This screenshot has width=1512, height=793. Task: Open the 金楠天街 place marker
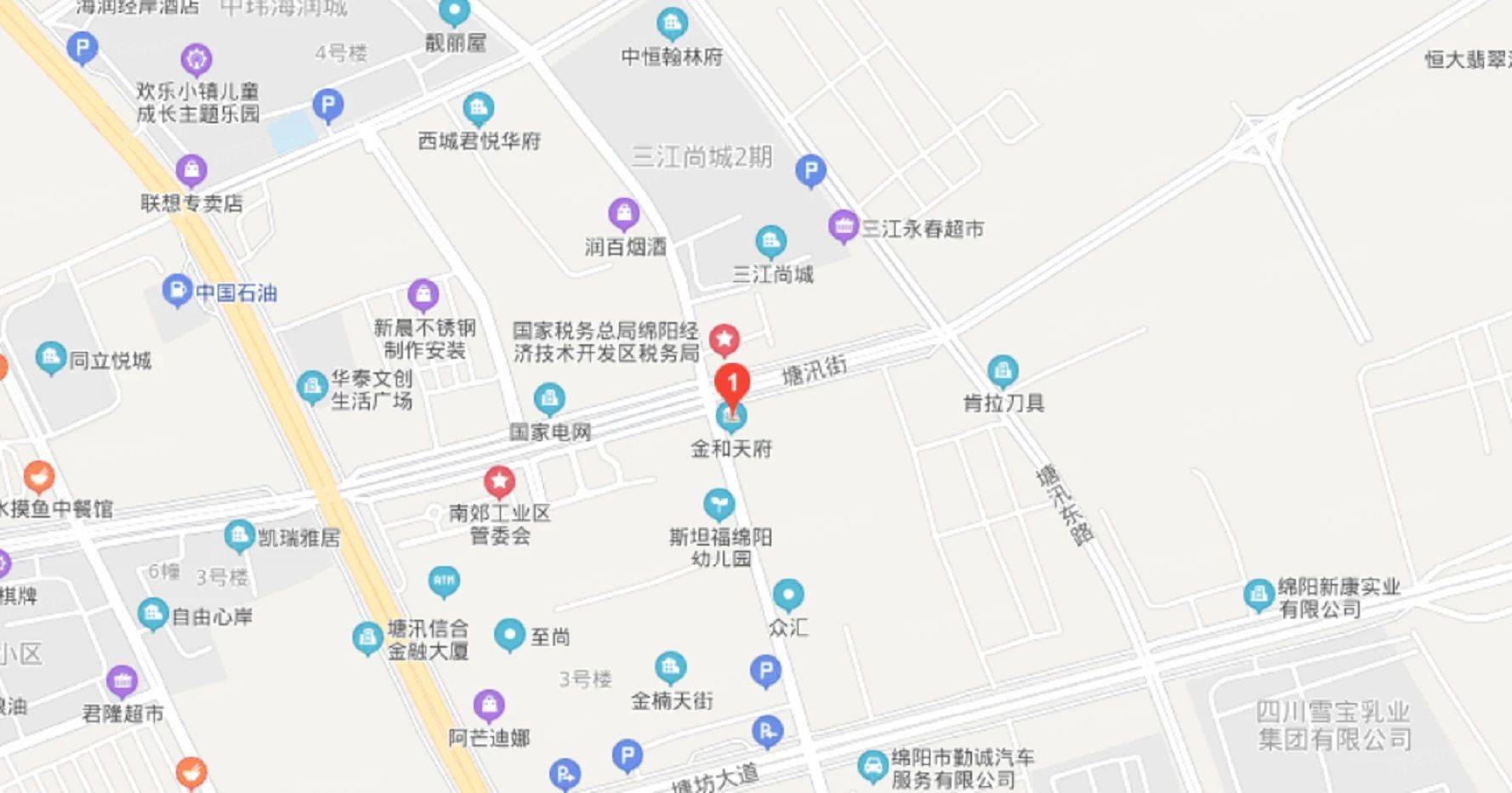670,668
